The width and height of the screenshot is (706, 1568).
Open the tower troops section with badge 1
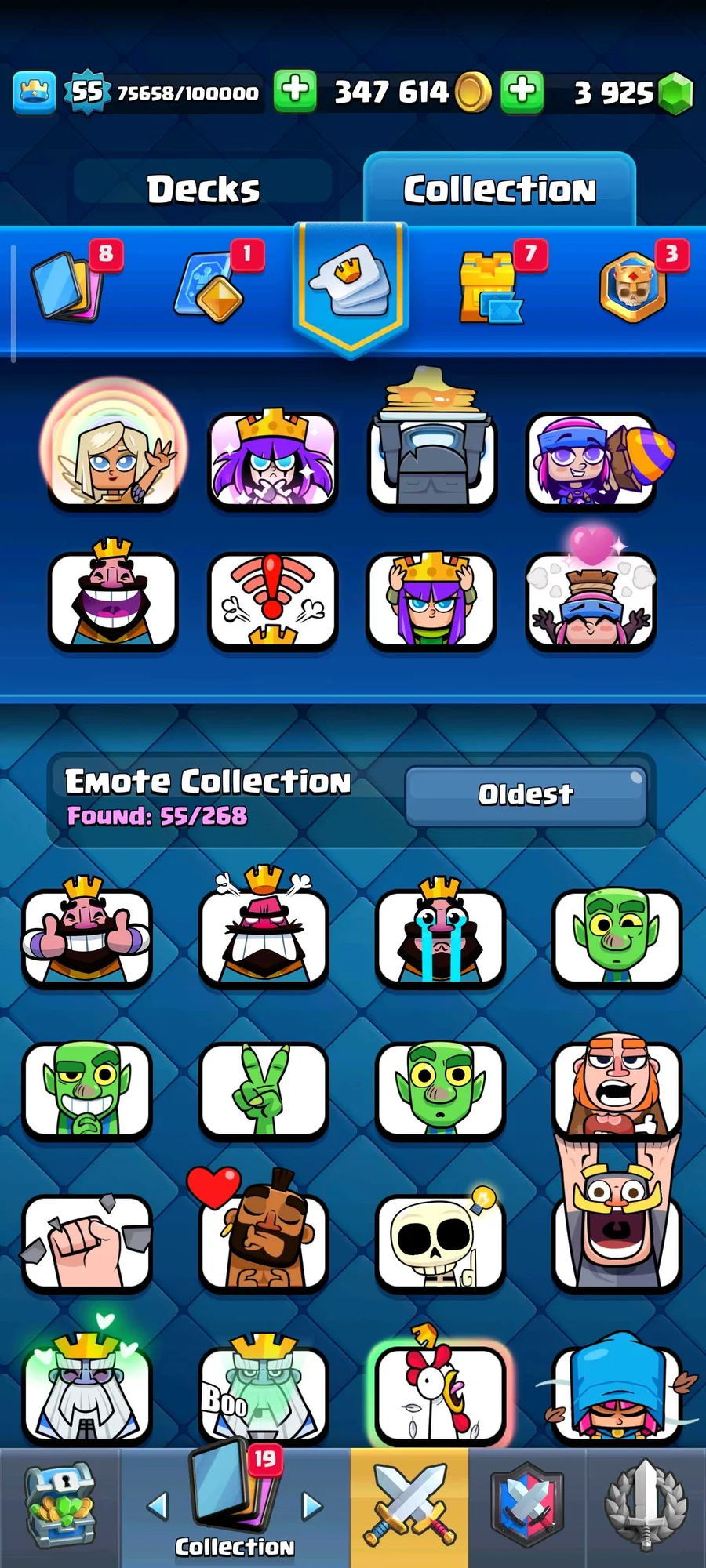pyautogui.click(x=209, y=287)
